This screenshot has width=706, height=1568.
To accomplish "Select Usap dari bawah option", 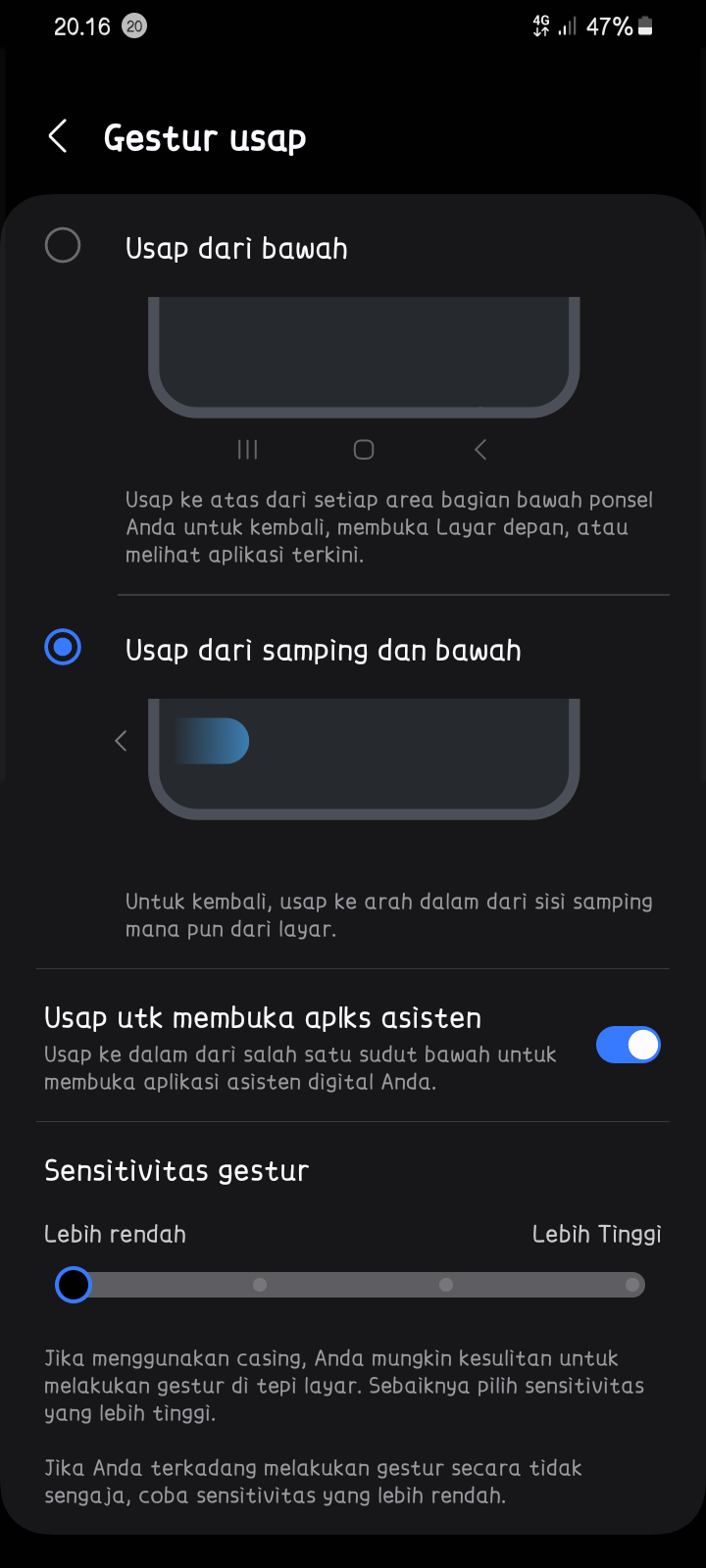I will 63,246.
